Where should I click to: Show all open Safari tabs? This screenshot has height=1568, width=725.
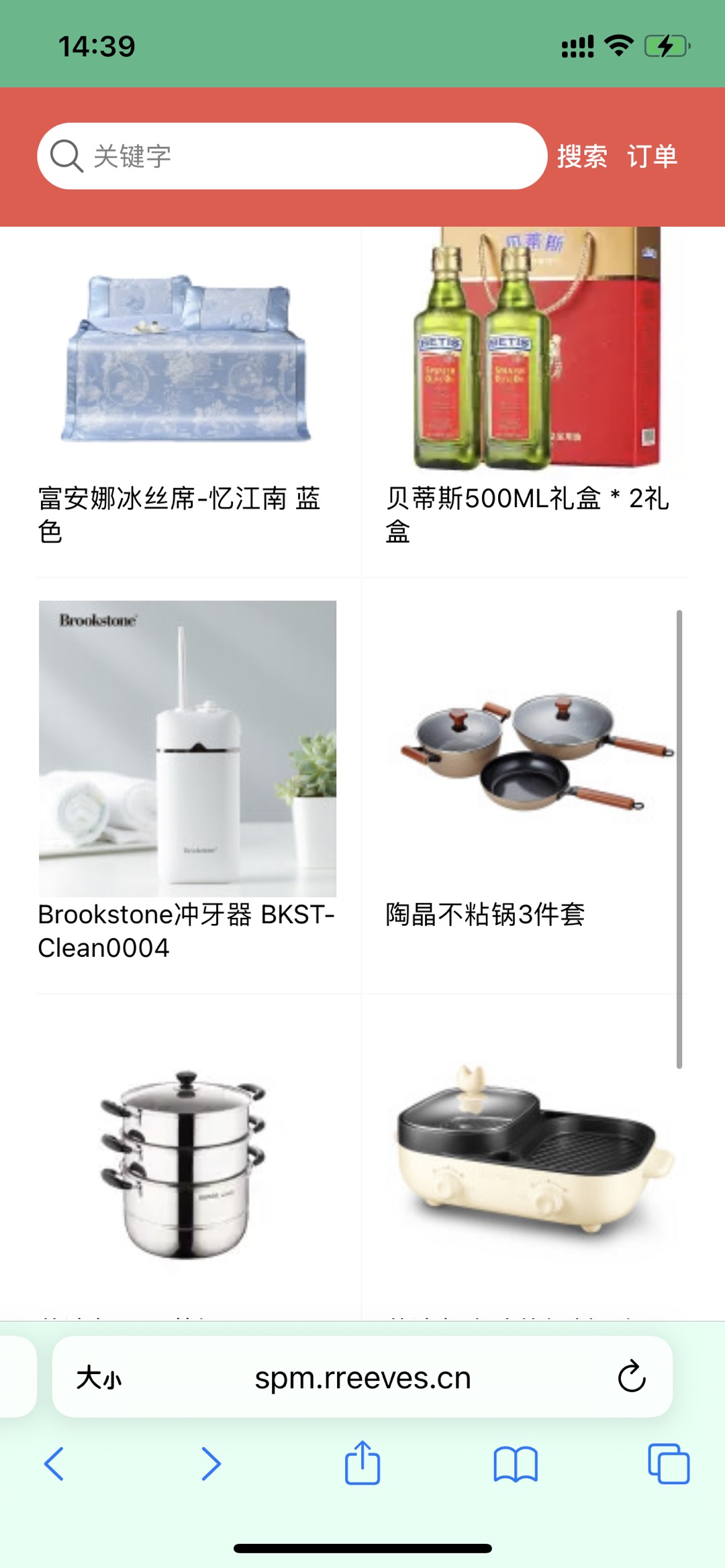(669, 1463)
